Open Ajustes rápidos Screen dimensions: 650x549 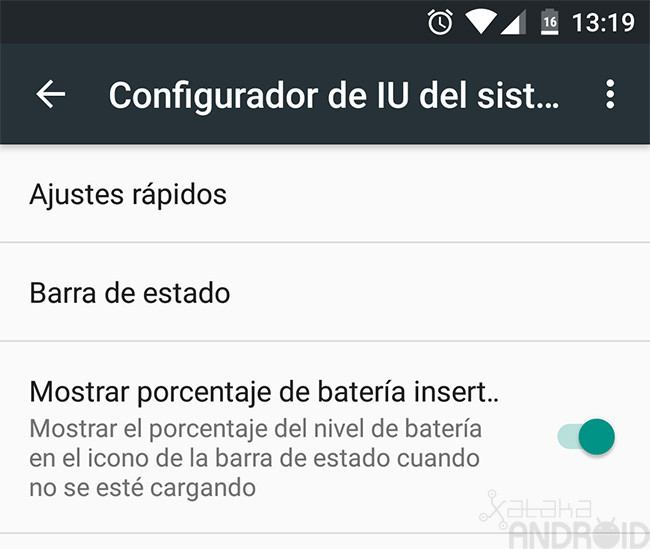click(128, 193)
